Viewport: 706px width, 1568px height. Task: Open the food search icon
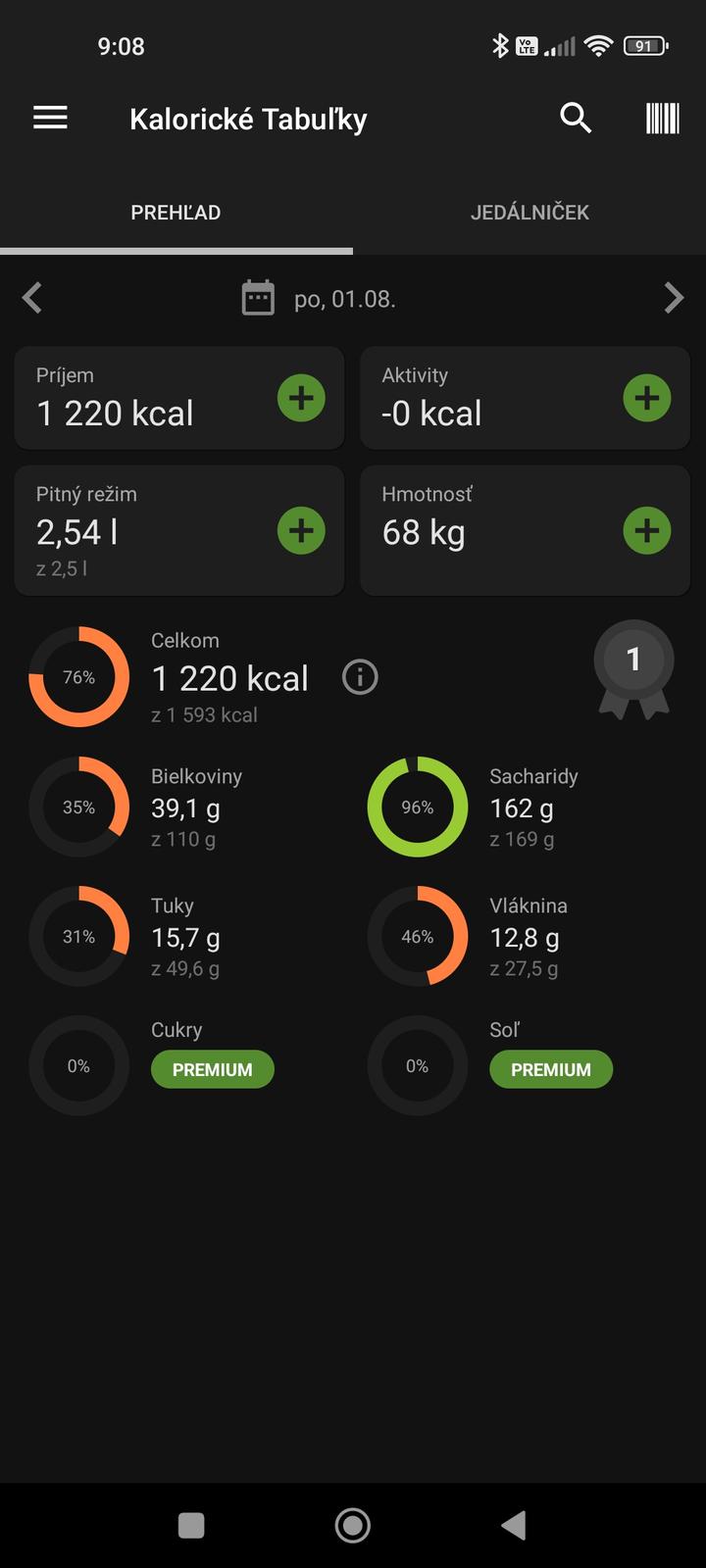tap(576, 119)
